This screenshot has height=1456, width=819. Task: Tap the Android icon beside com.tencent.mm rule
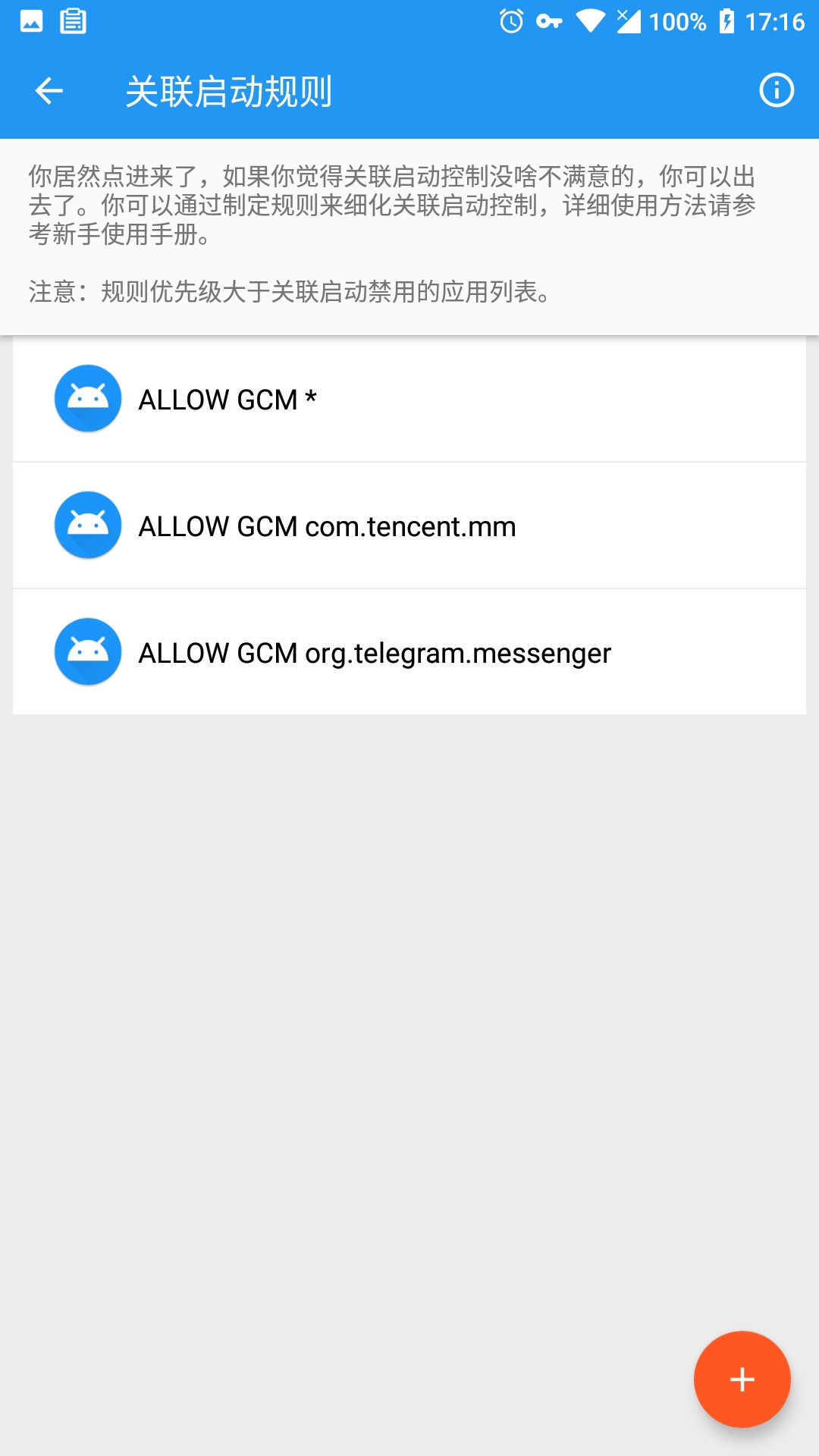pyautogui.click(x=87, y=526)
